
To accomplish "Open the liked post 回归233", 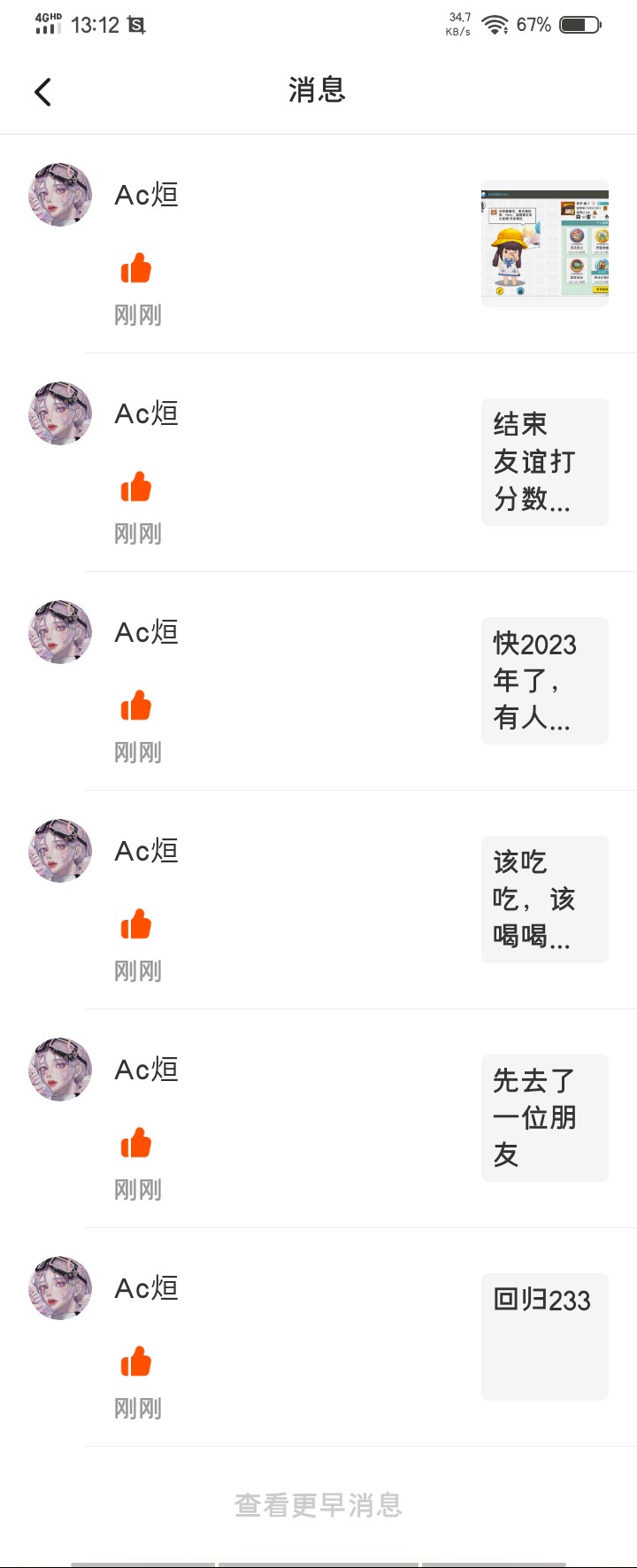I will 544,1336.
